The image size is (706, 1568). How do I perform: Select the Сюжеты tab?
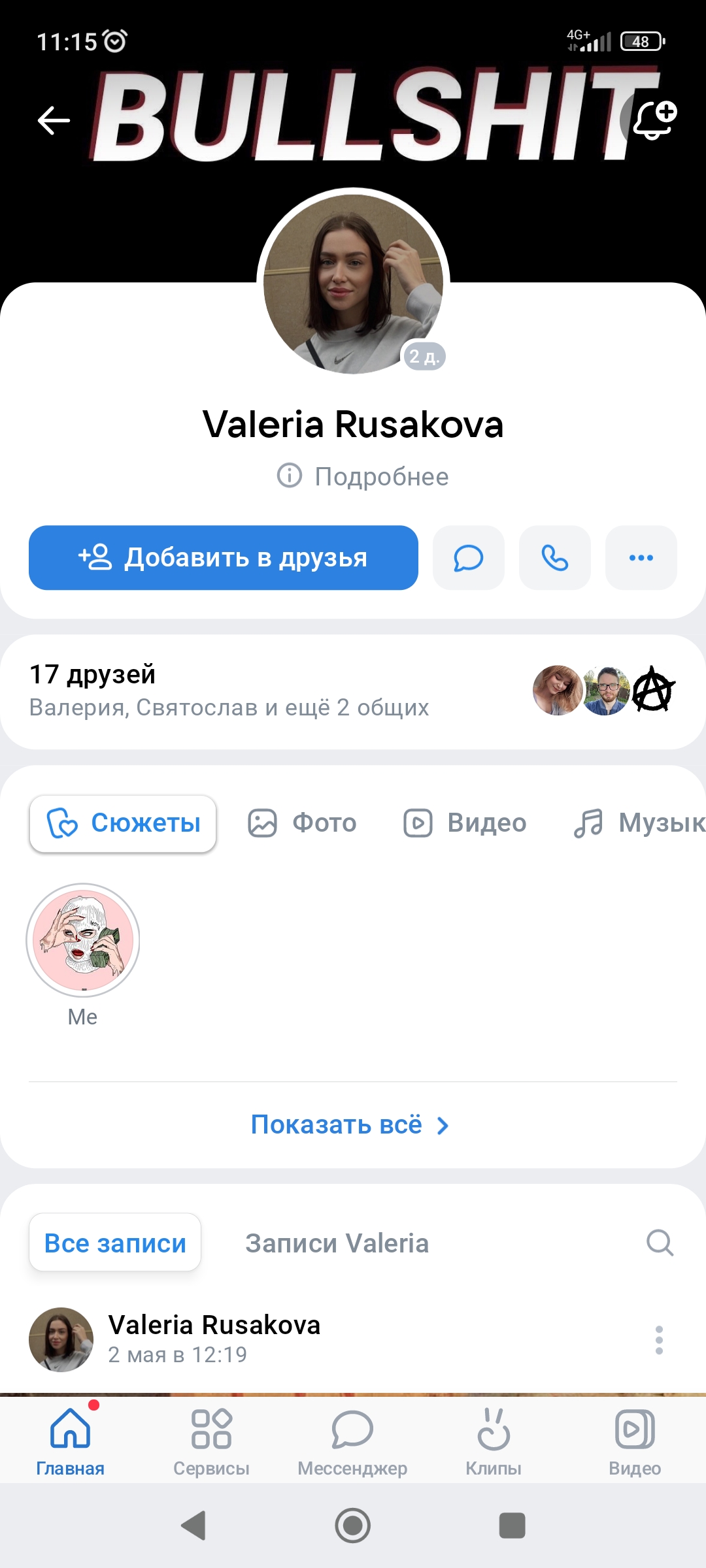tap(123, 823)
